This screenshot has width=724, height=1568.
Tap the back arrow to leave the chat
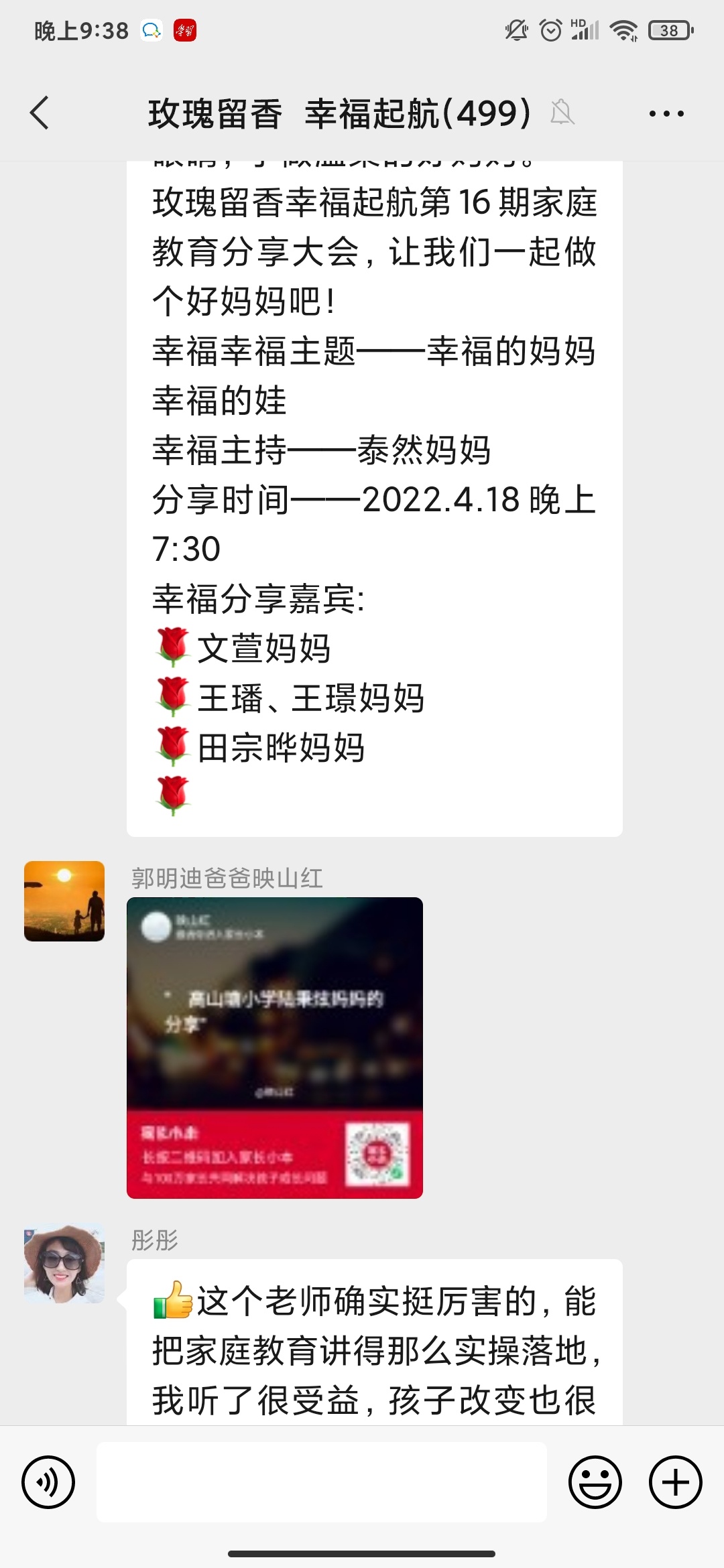pyautogui.click(x=40, y=114)
